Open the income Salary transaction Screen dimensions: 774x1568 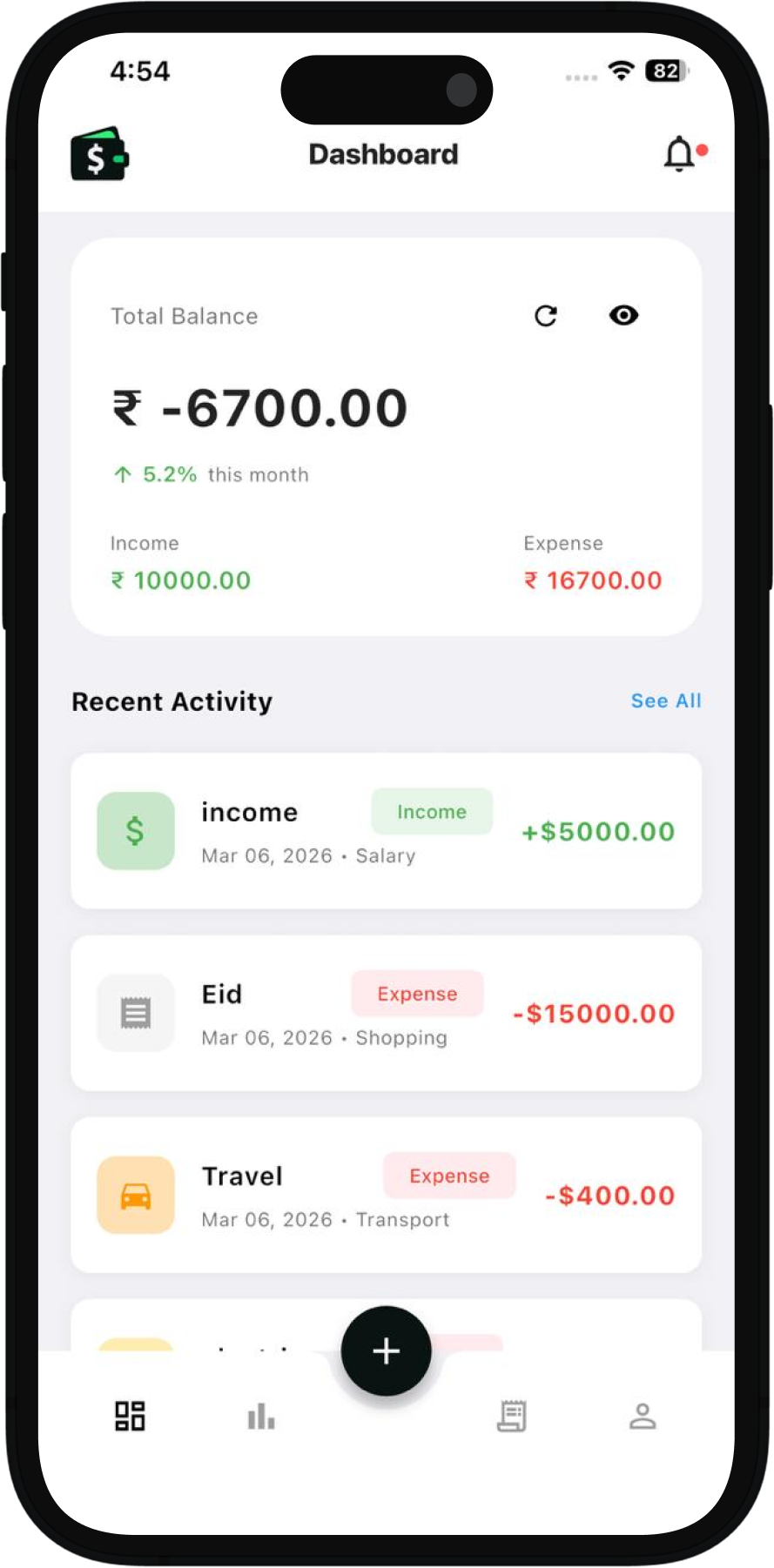click(386, 831)
